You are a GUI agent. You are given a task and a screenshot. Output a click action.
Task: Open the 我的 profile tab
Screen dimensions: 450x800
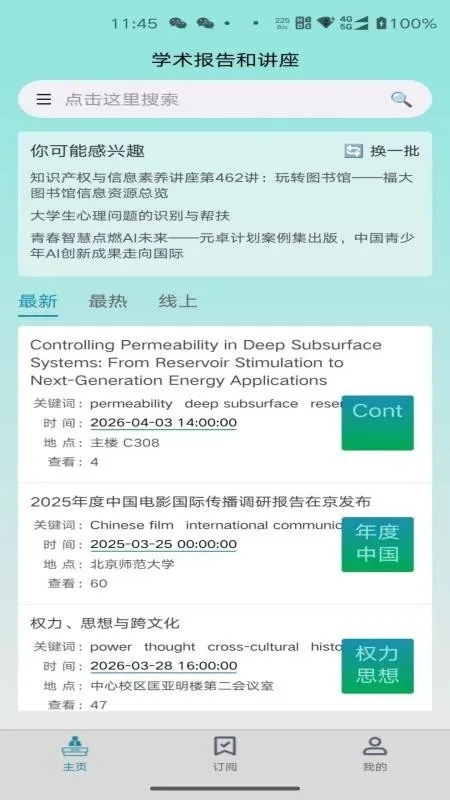(x=375, y=754)
